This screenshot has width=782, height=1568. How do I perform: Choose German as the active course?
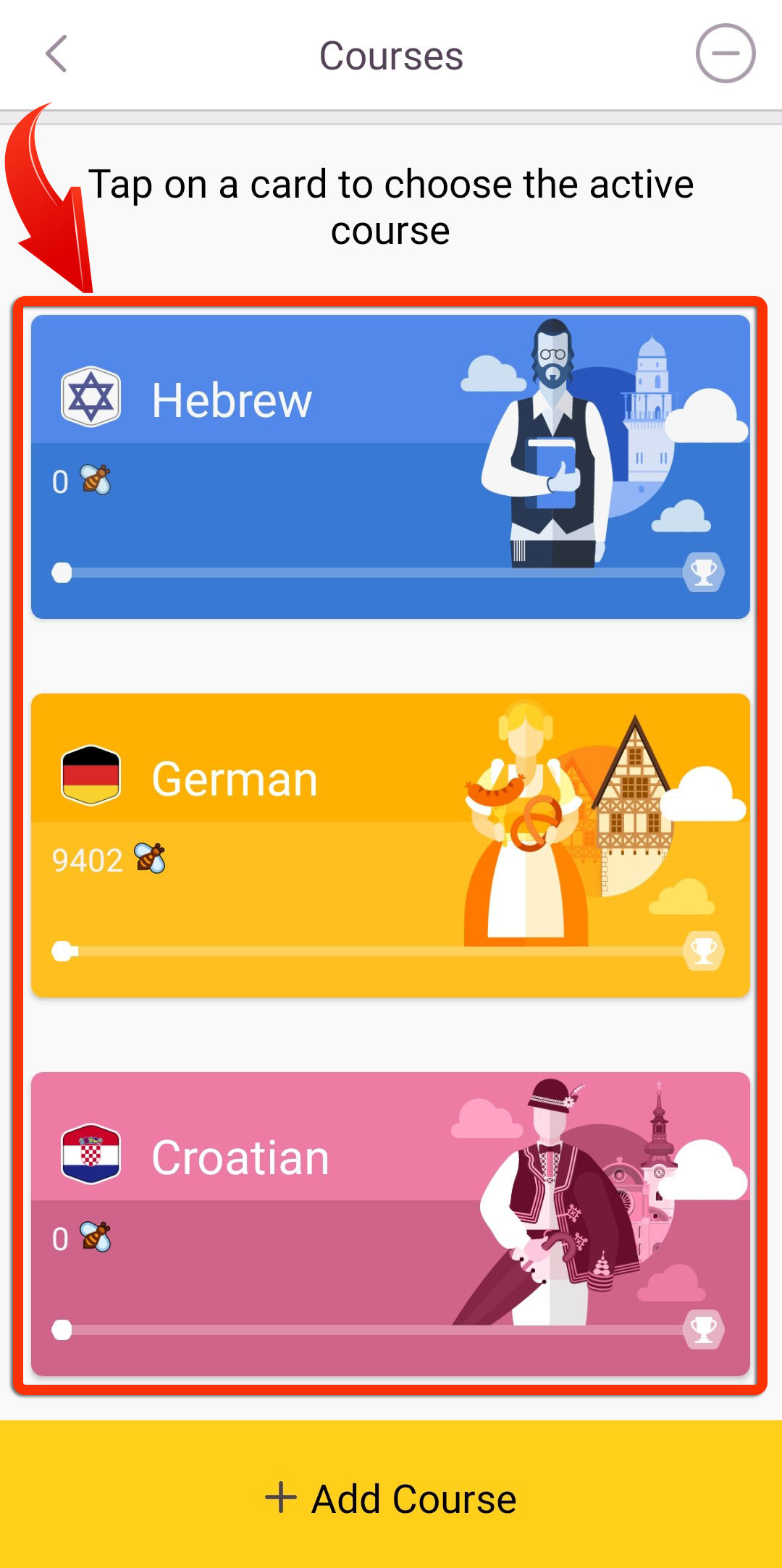(x=390, y=845)
